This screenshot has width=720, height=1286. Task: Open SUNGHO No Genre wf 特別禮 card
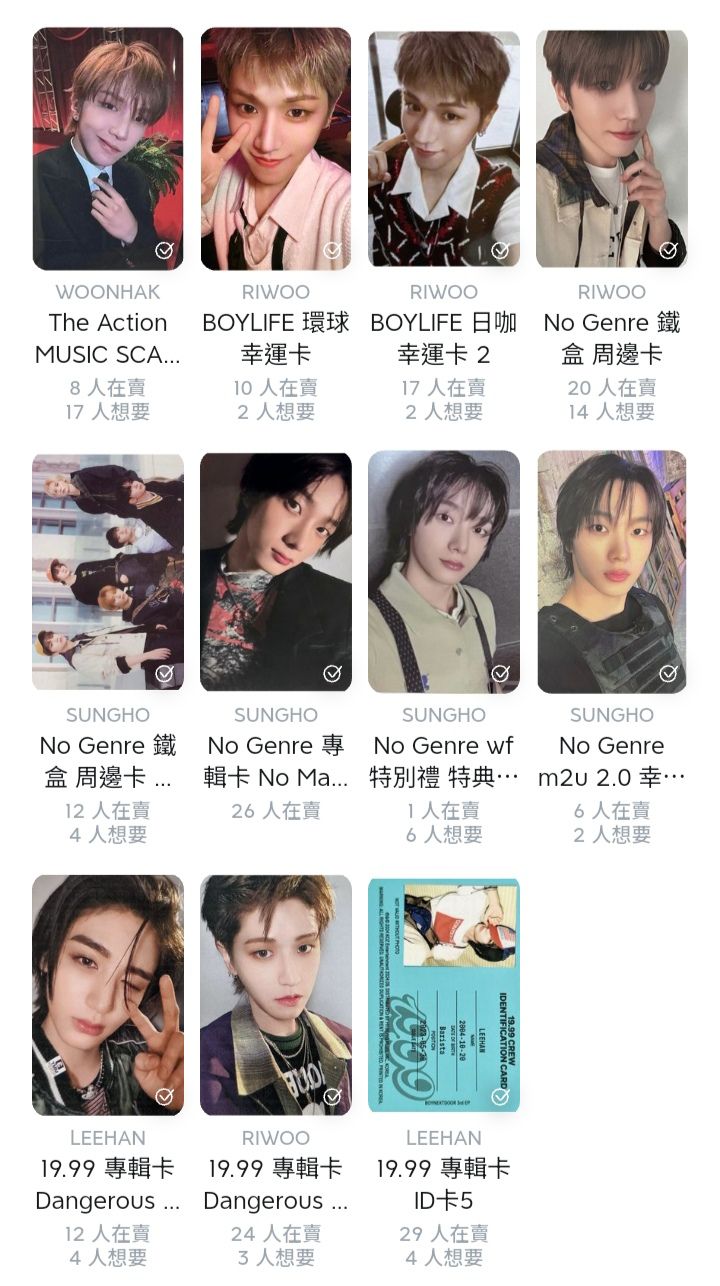[444, 572]
